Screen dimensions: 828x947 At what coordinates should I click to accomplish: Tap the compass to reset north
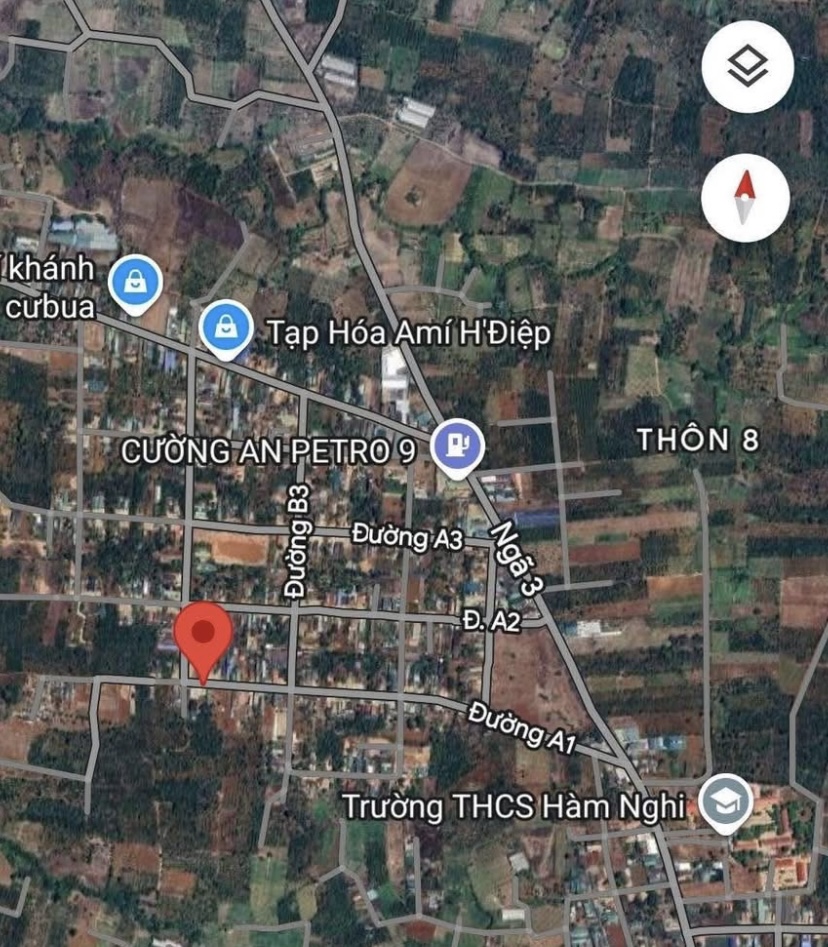(x=746, y=197)
